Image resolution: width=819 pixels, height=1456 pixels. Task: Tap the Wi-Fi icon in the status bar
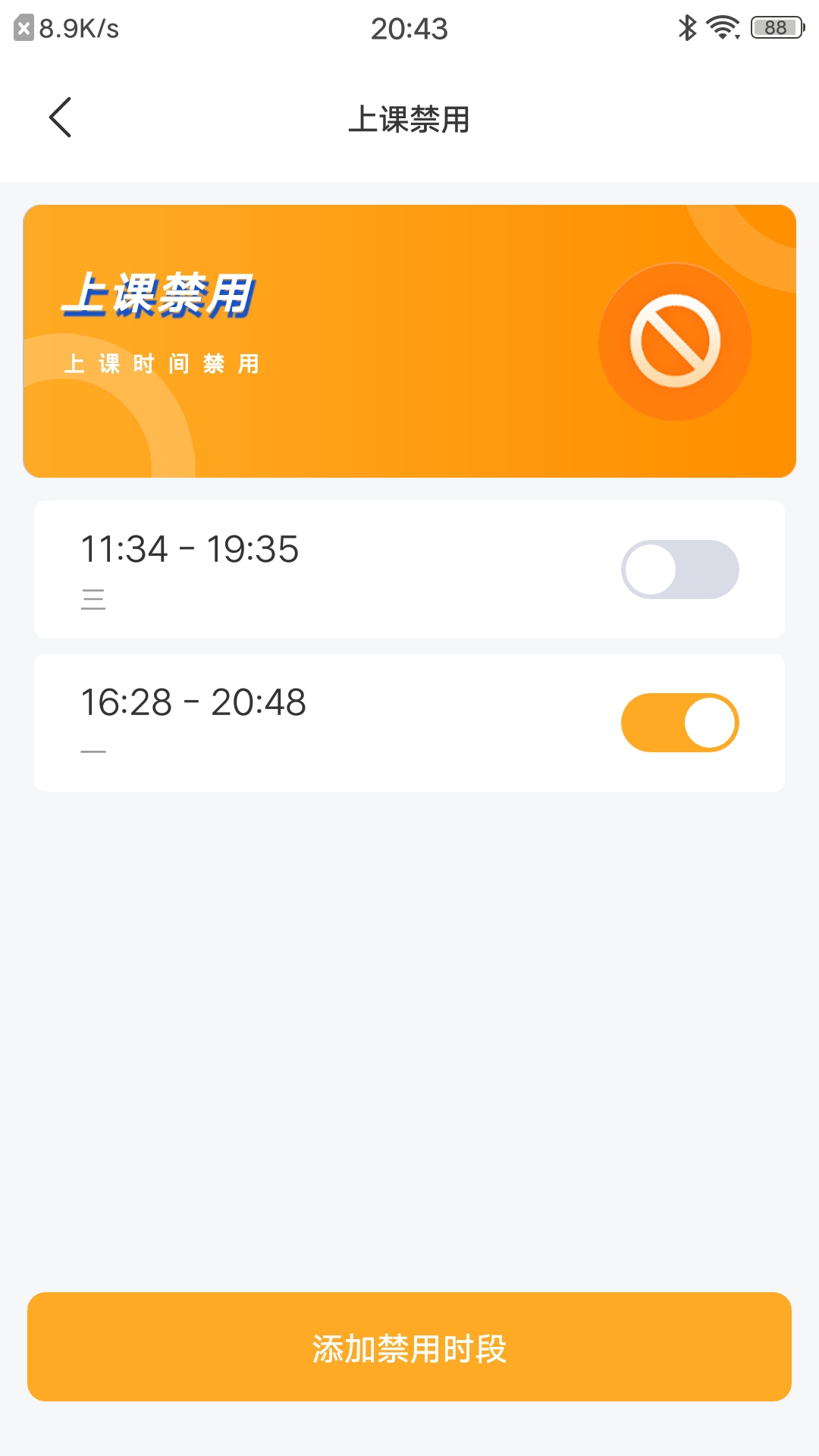[721, 27]
